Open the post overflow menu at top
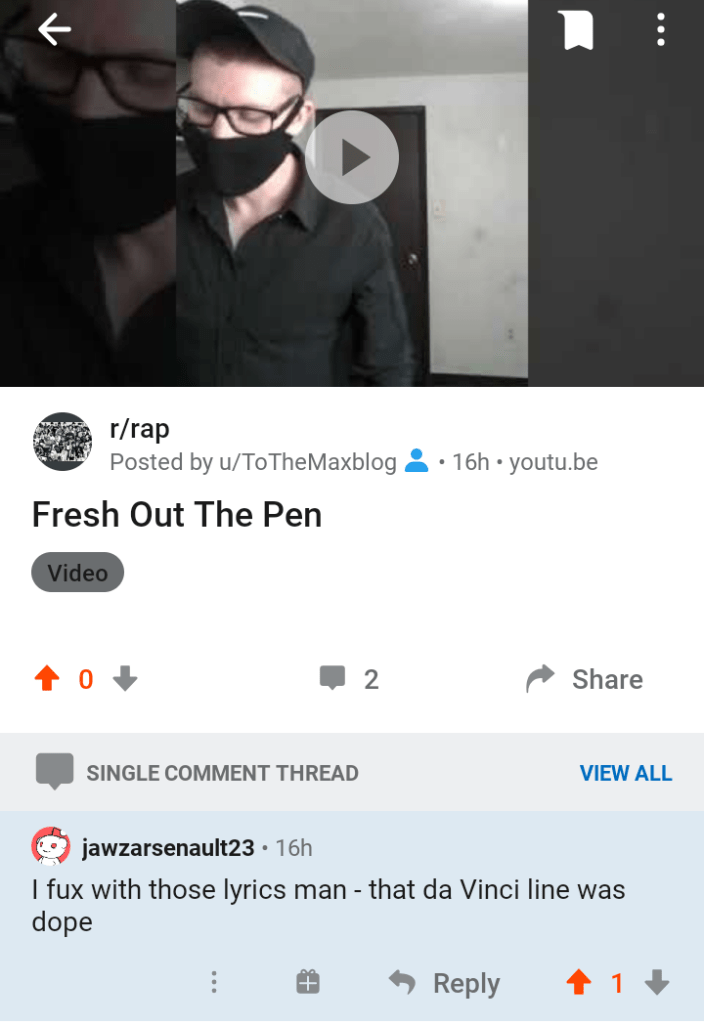The image size is (704, 1024). [661, 31]
